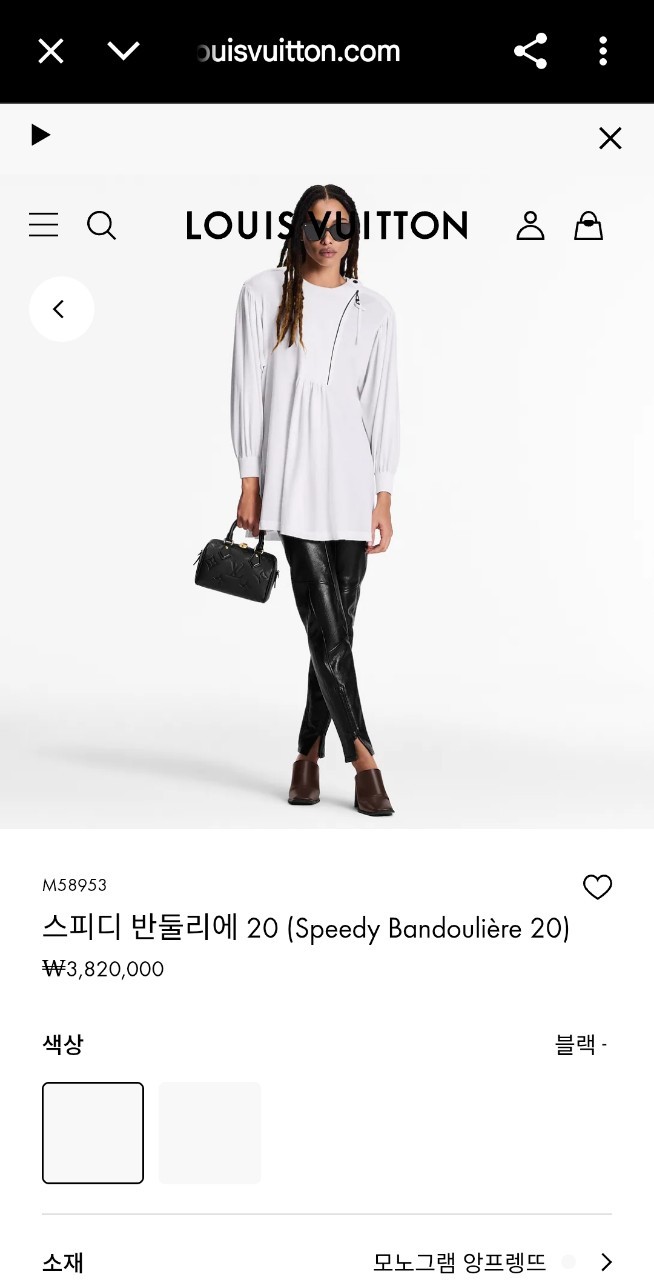Select the first color swatch
Image resolution: width=654 pixels, height=1280 pixels.
(x=93, y=1133)
